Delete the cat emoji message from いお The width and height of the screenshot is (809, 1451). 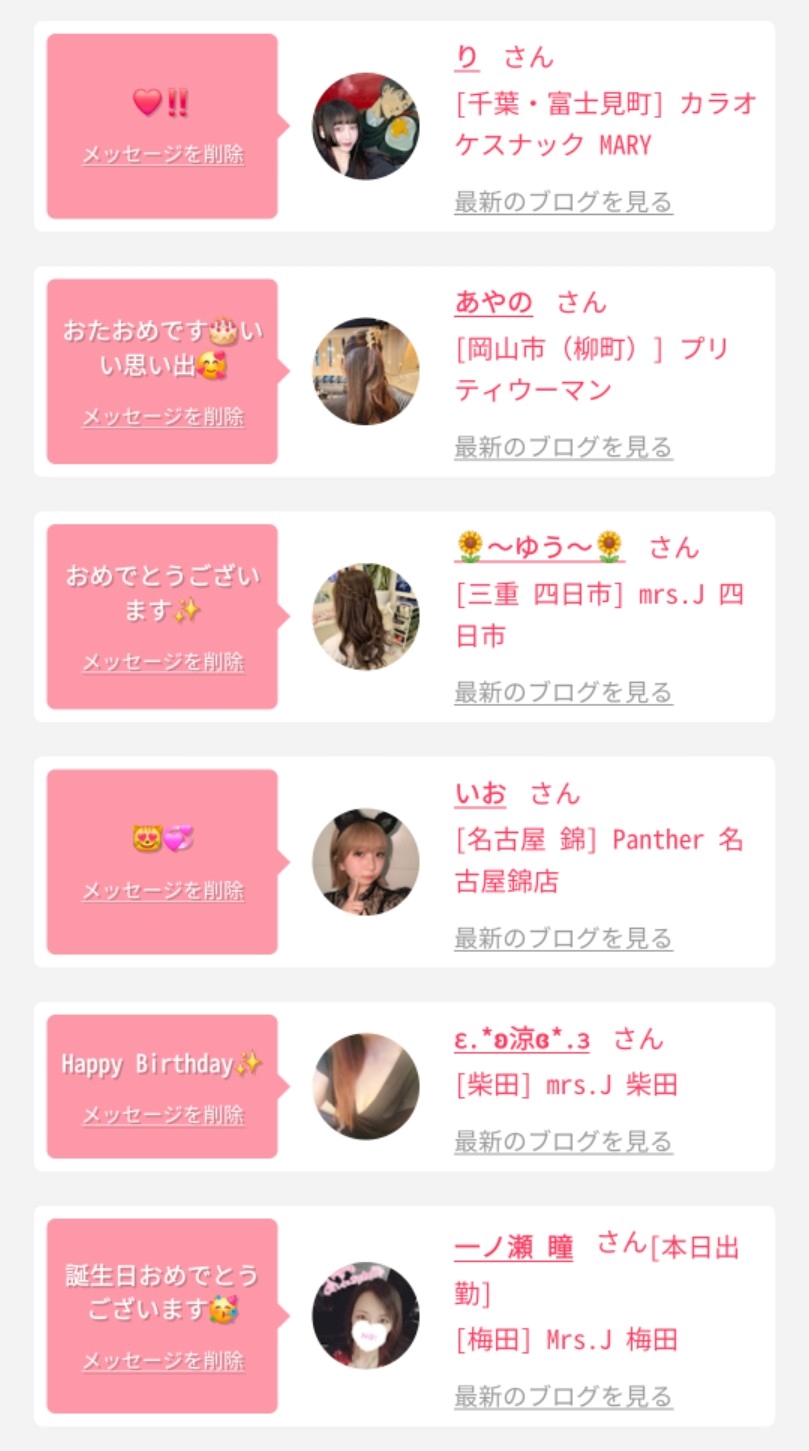coord(163,891)
